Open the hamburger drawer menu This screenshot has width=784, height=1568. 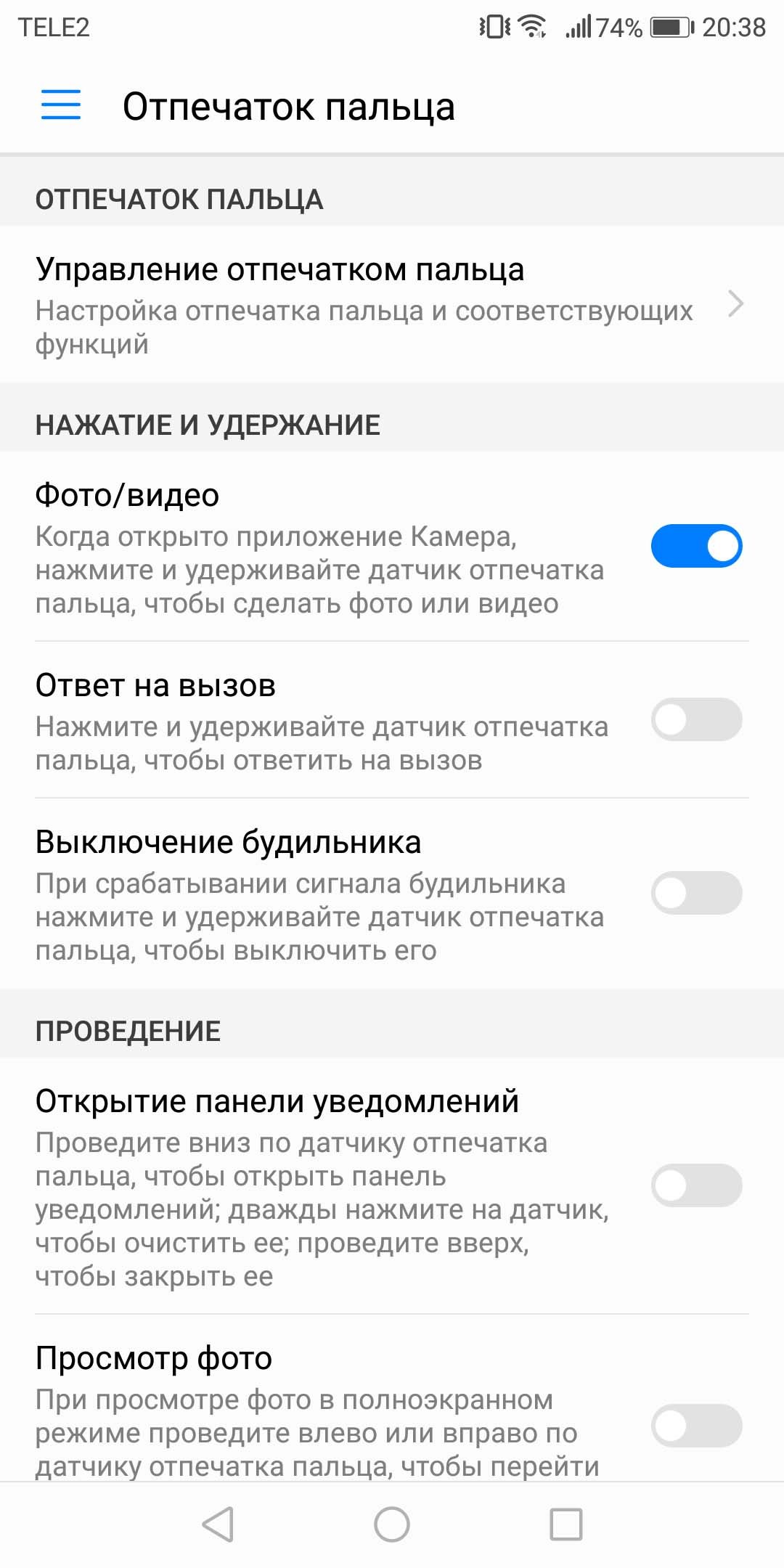point(61,105)
